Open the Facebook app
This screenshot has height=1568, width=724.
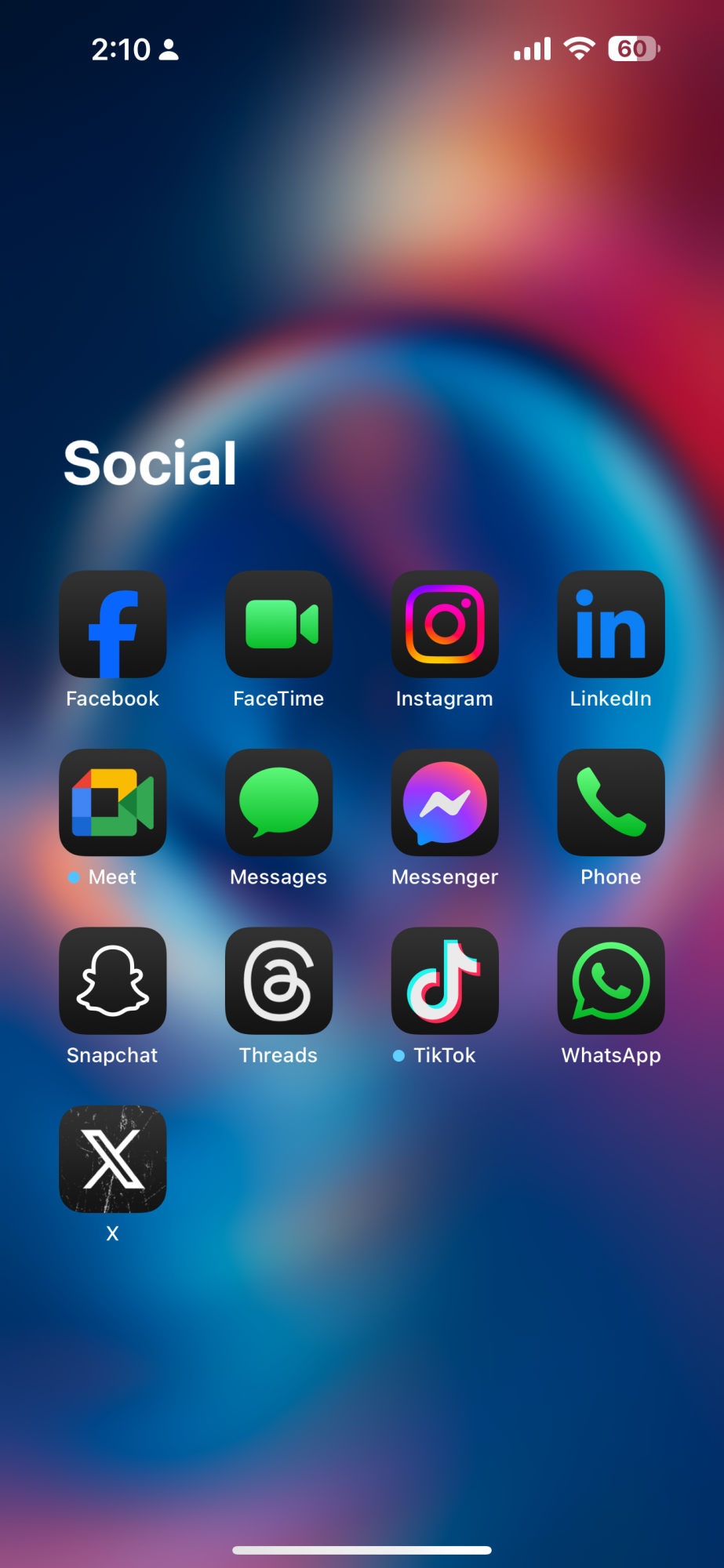(113, 624)
